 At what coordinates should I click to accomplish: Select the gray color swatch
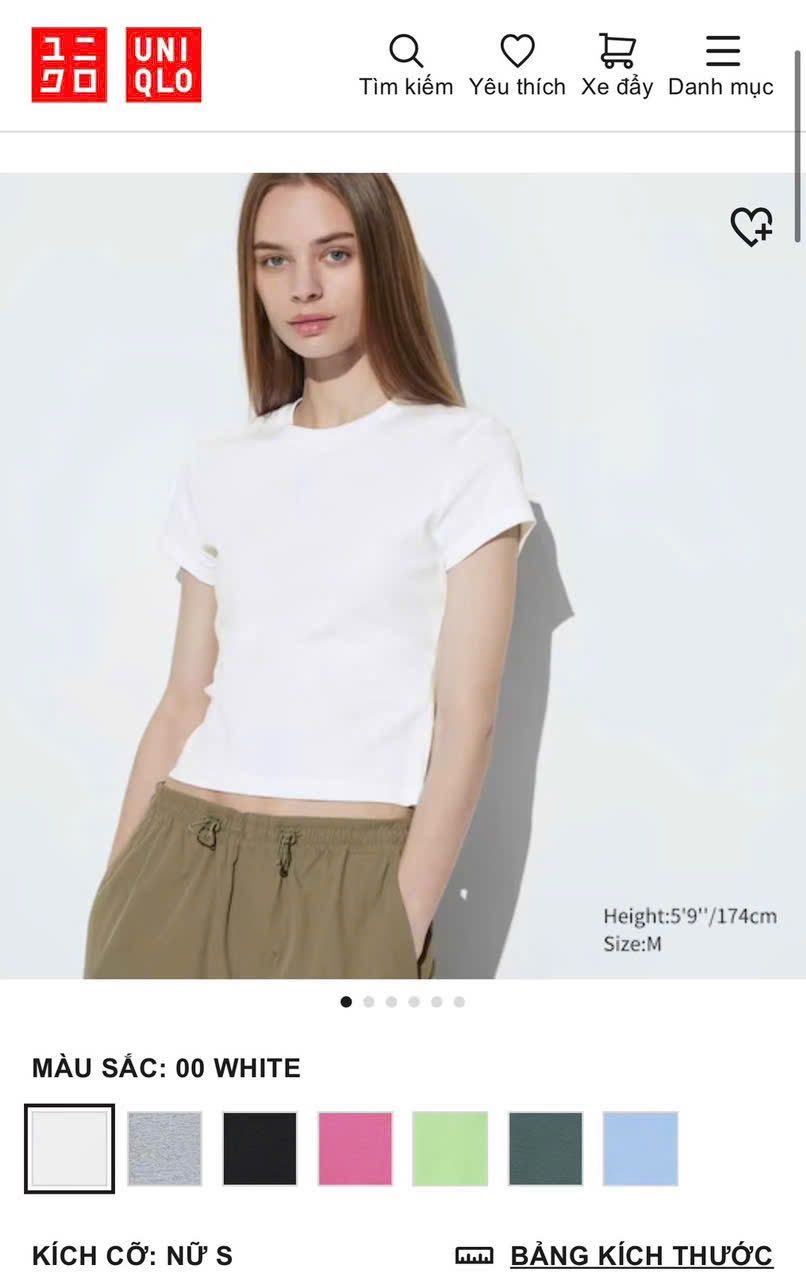coord(165,1149)
